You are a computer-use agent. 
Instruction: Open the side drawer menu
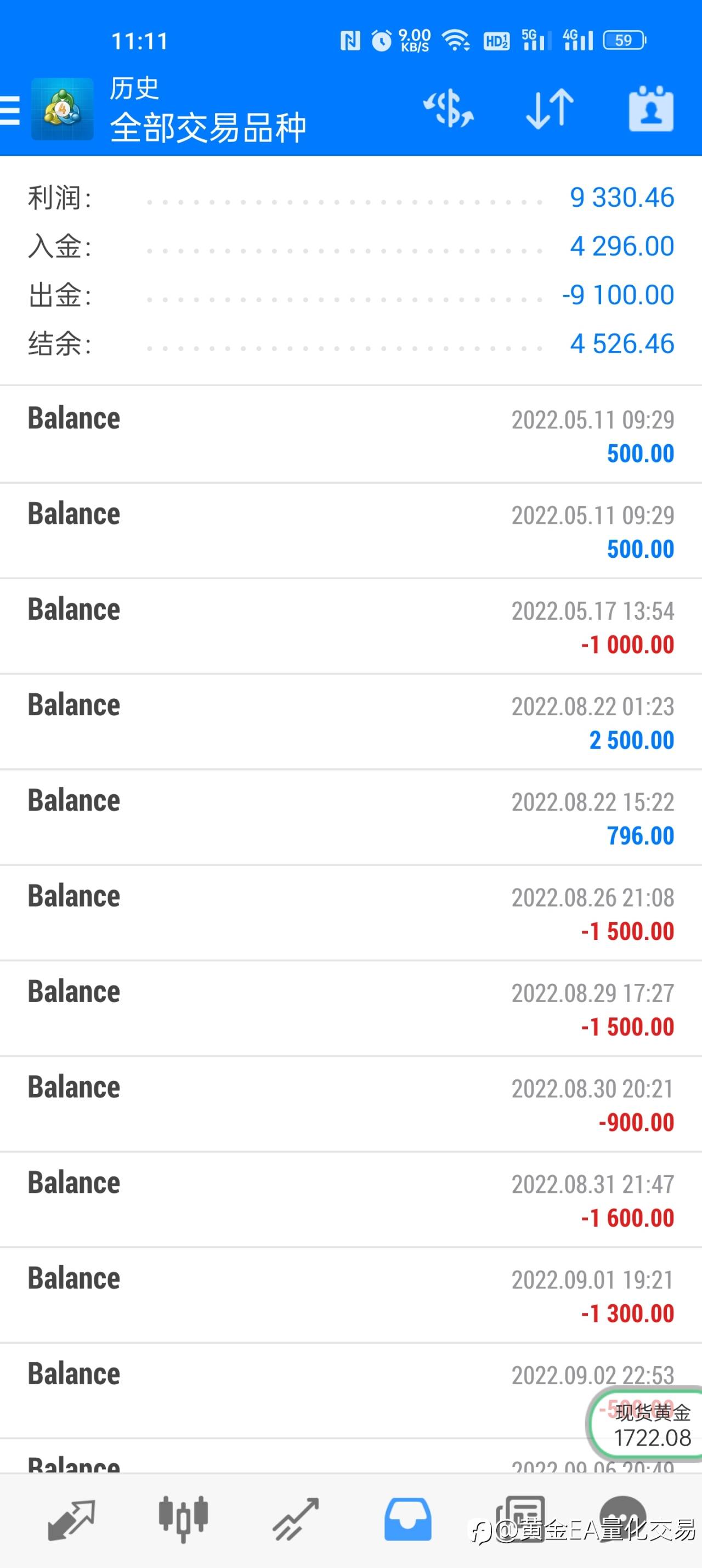(x=10, y=110)
